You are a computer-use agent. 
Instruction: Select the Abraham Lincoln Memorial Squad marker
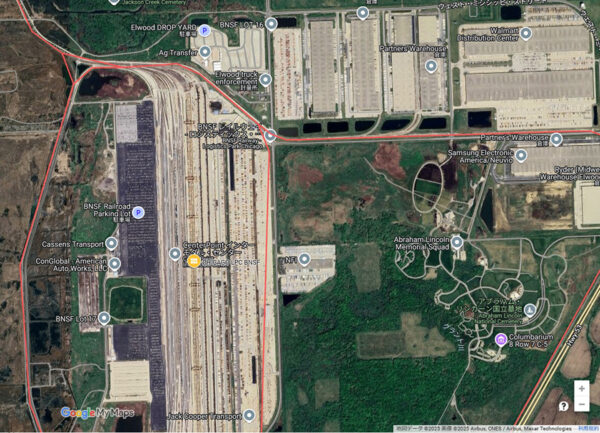[x=457, y=242]
